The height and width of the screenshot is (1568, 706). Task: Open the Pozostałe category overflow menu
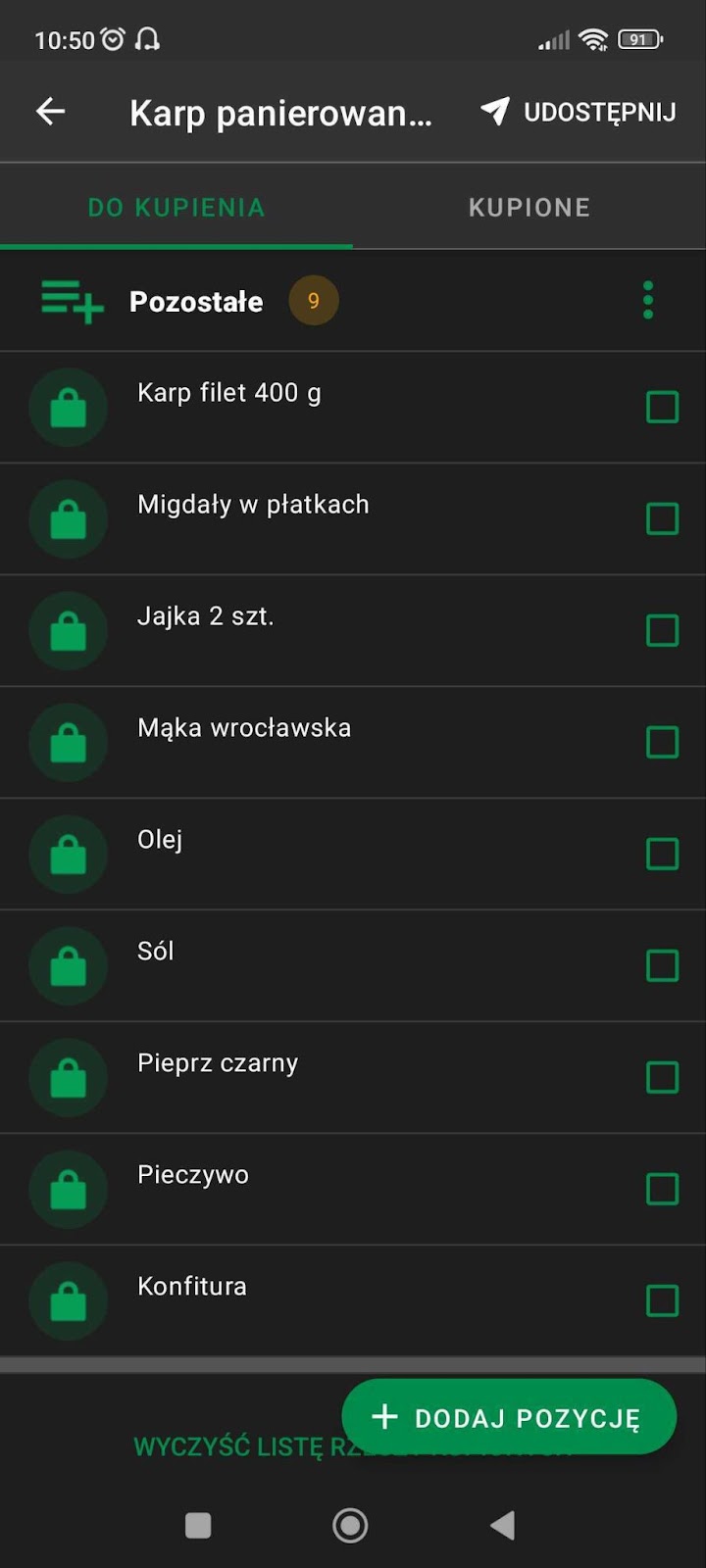click(x=648, y=300)
